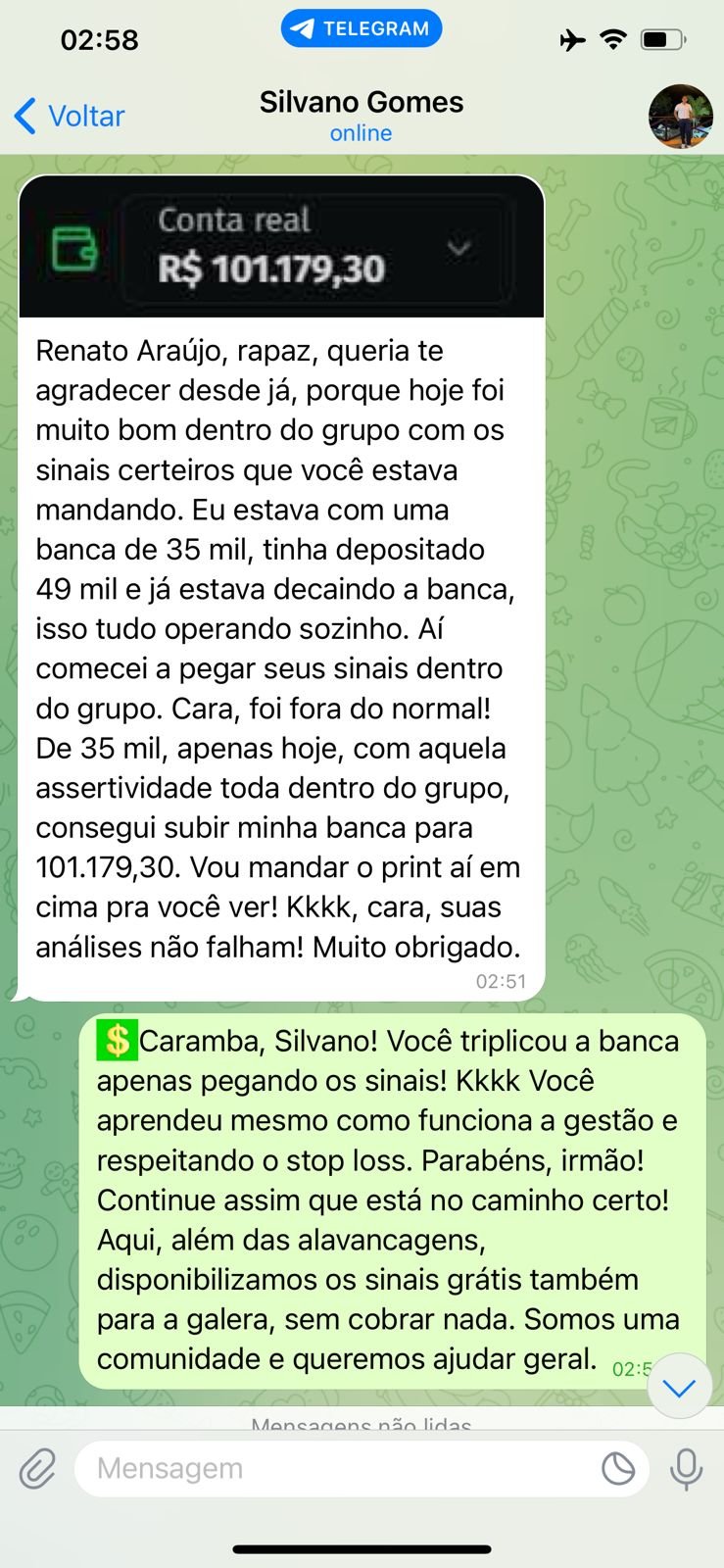Open the Silvano Gomes chat header
The height and width of the screenshot is (1568, 724).
tap(361, 102)
